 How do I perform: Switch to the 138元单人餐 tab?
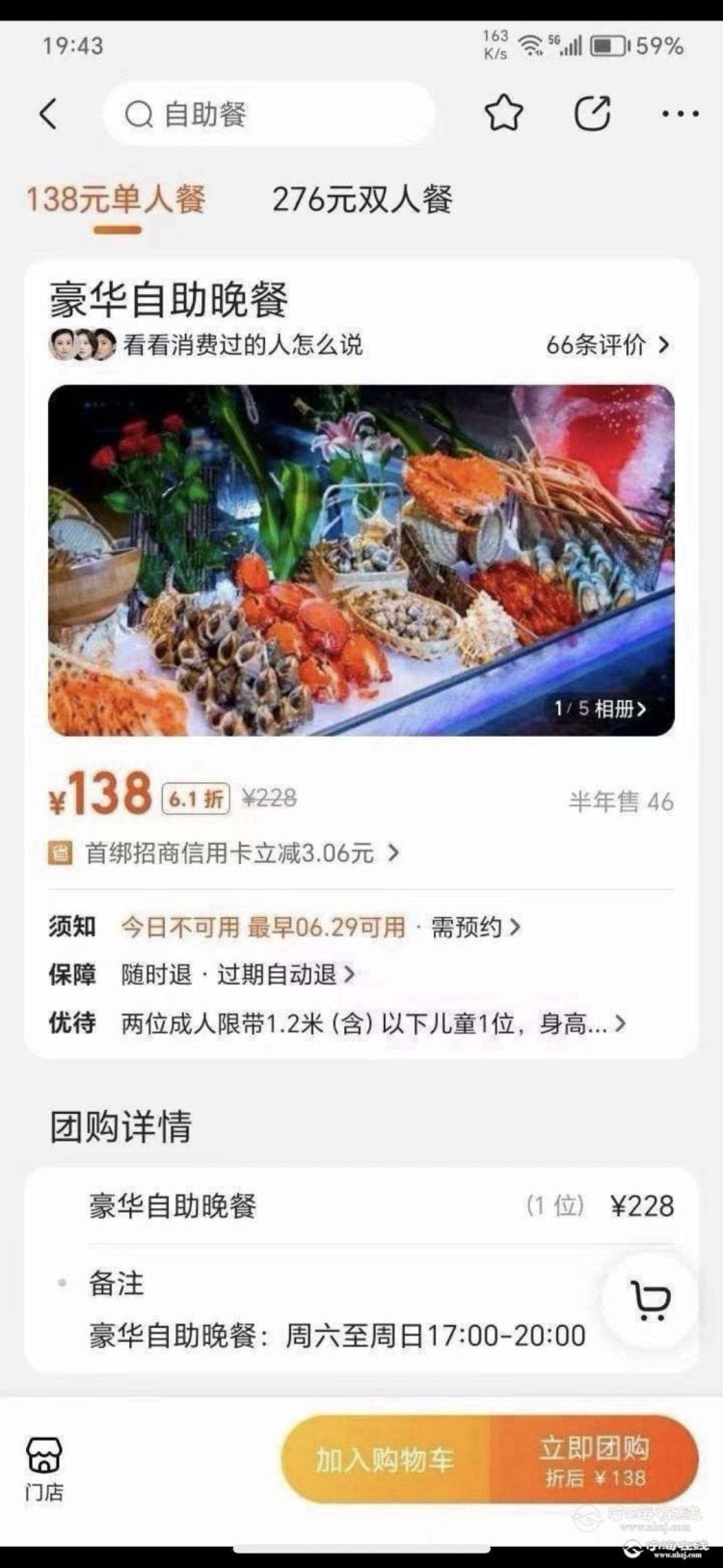click(116, 201)
